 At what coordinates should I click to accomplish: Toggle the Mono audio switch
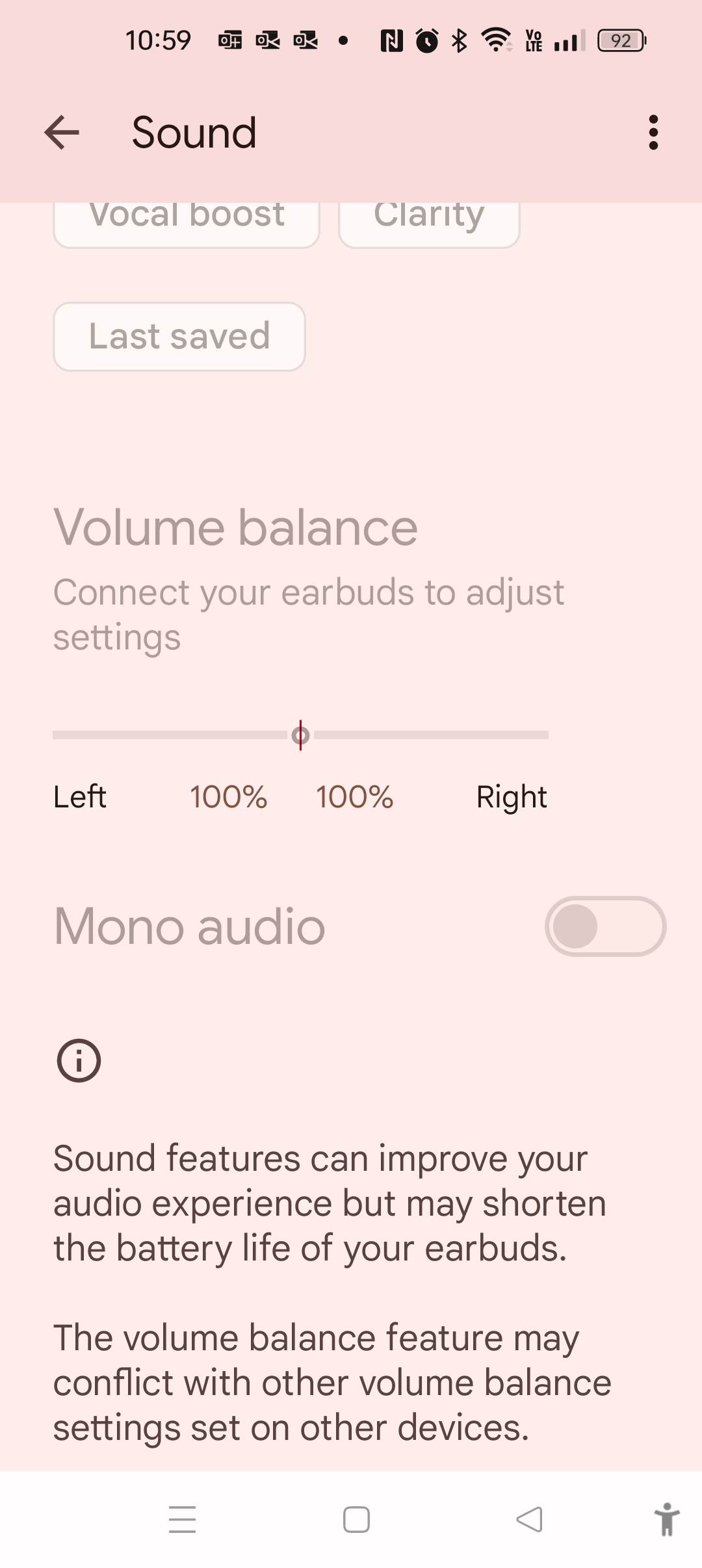(x=604, y=926)
